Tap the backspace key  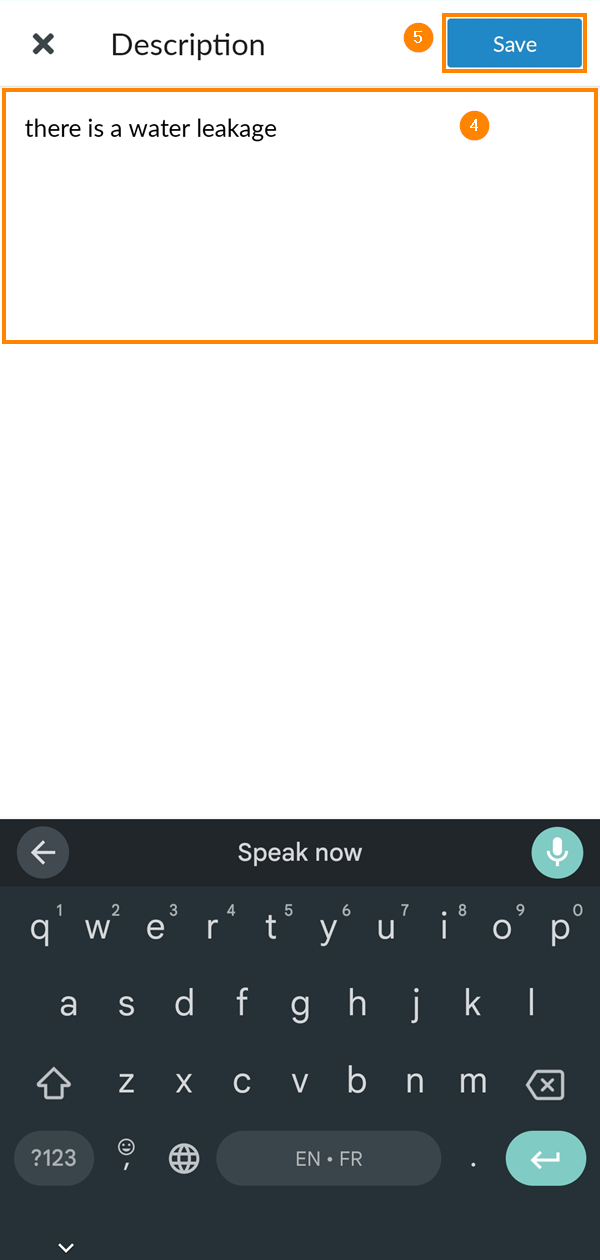[x=545, y=1084]
